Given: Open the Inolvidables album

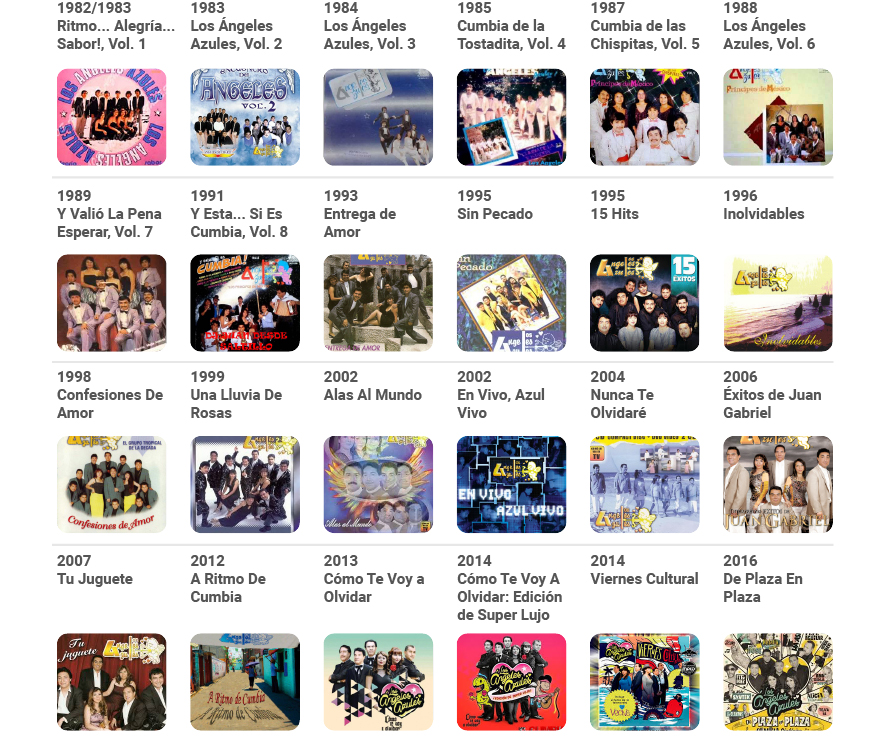Looking at the screenshot, I should [777, 303].
